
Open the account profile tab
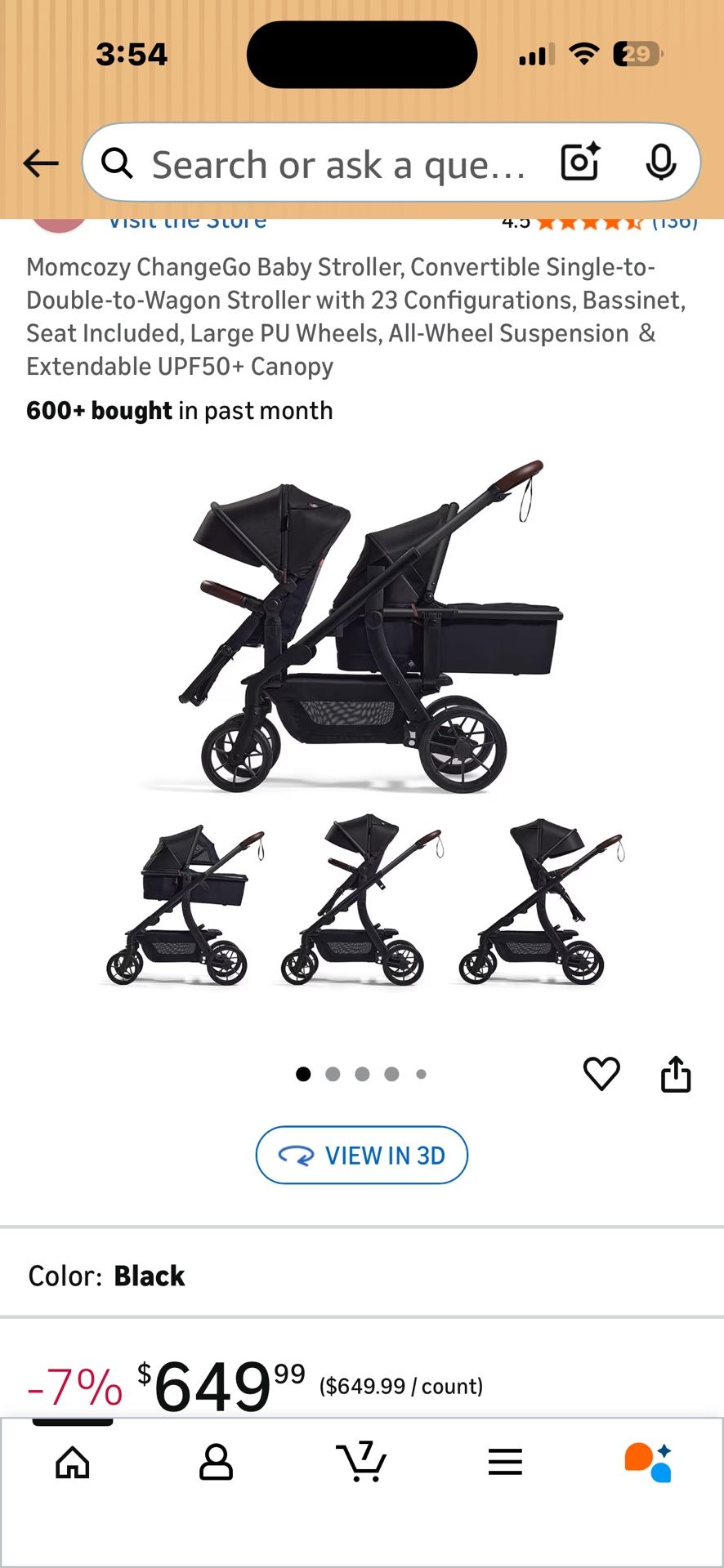pos(216,1462)
